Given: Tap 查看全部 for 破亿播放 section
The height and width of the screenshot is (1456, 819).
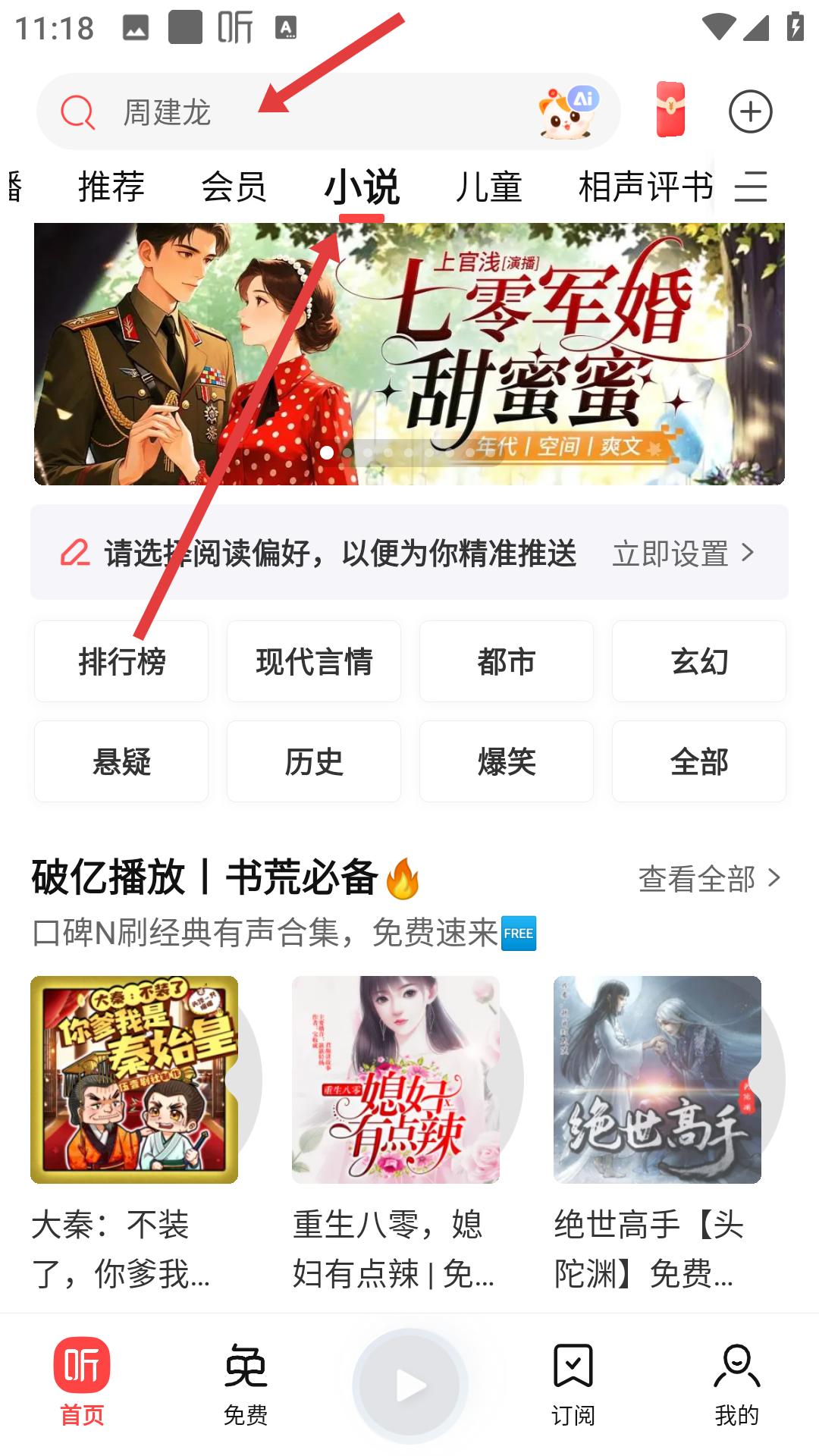Looking at the screenshot, I should 708,879.
